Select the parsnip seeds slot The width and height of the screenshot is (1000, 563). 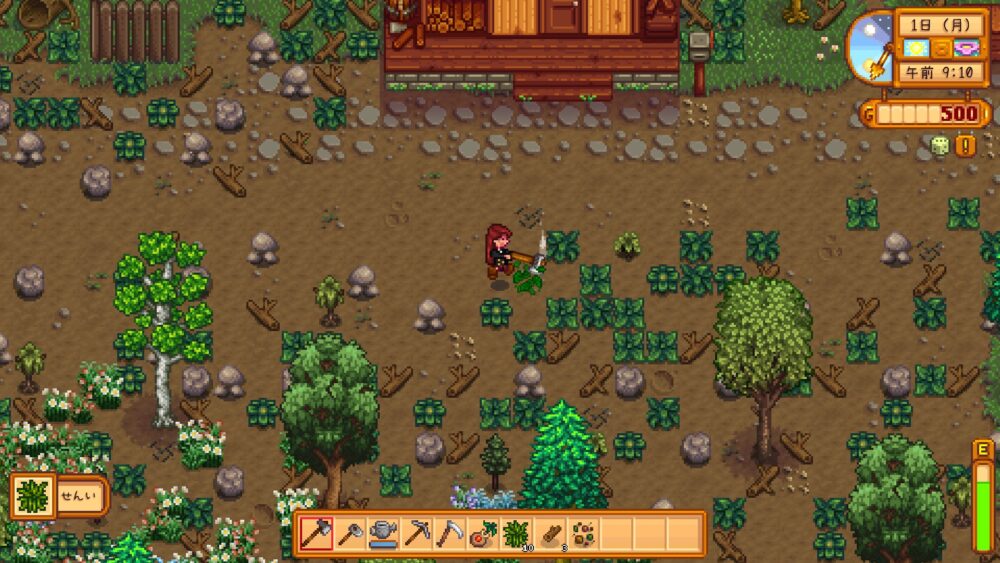[483, 534]
